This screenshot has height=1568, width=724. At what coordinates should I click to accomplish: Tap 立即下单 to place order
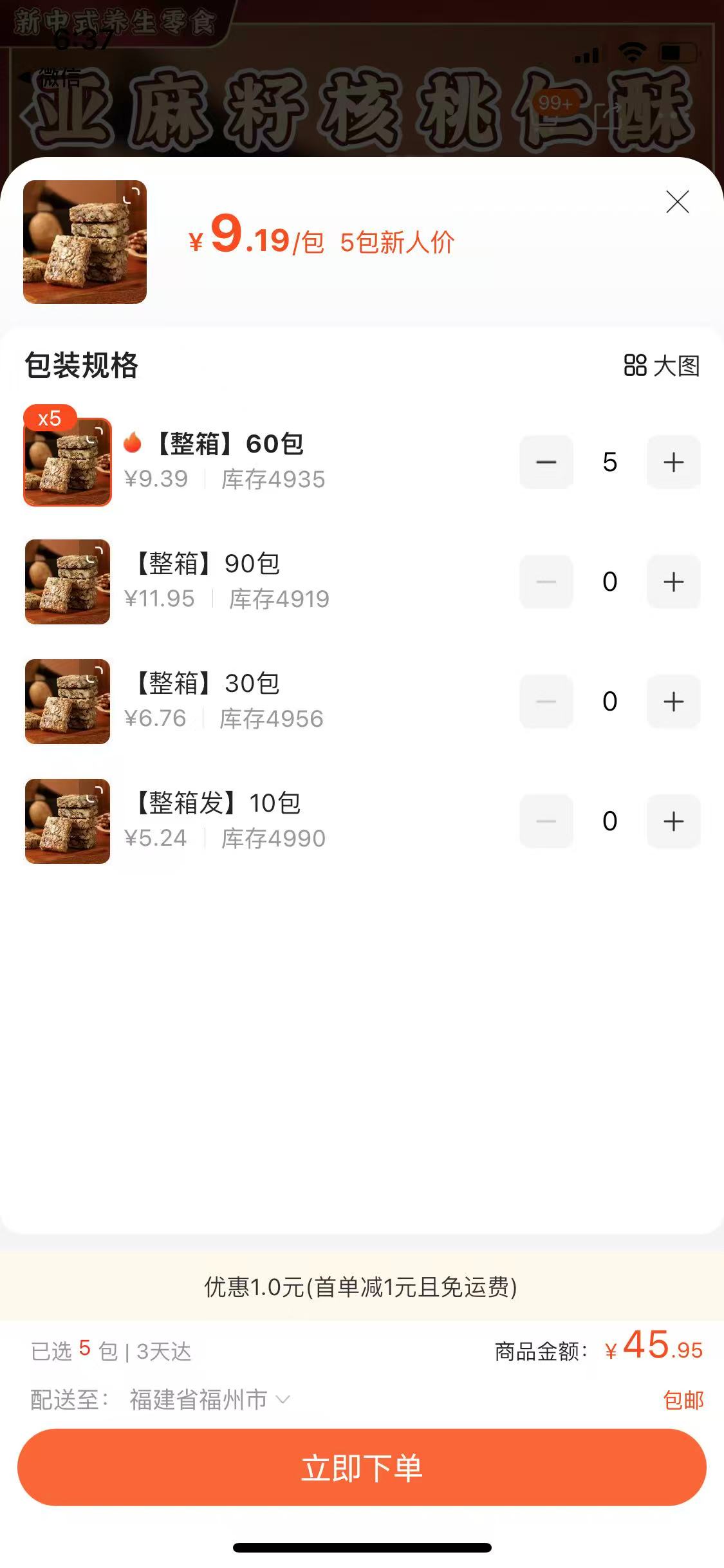click(x=362, y=1468)
